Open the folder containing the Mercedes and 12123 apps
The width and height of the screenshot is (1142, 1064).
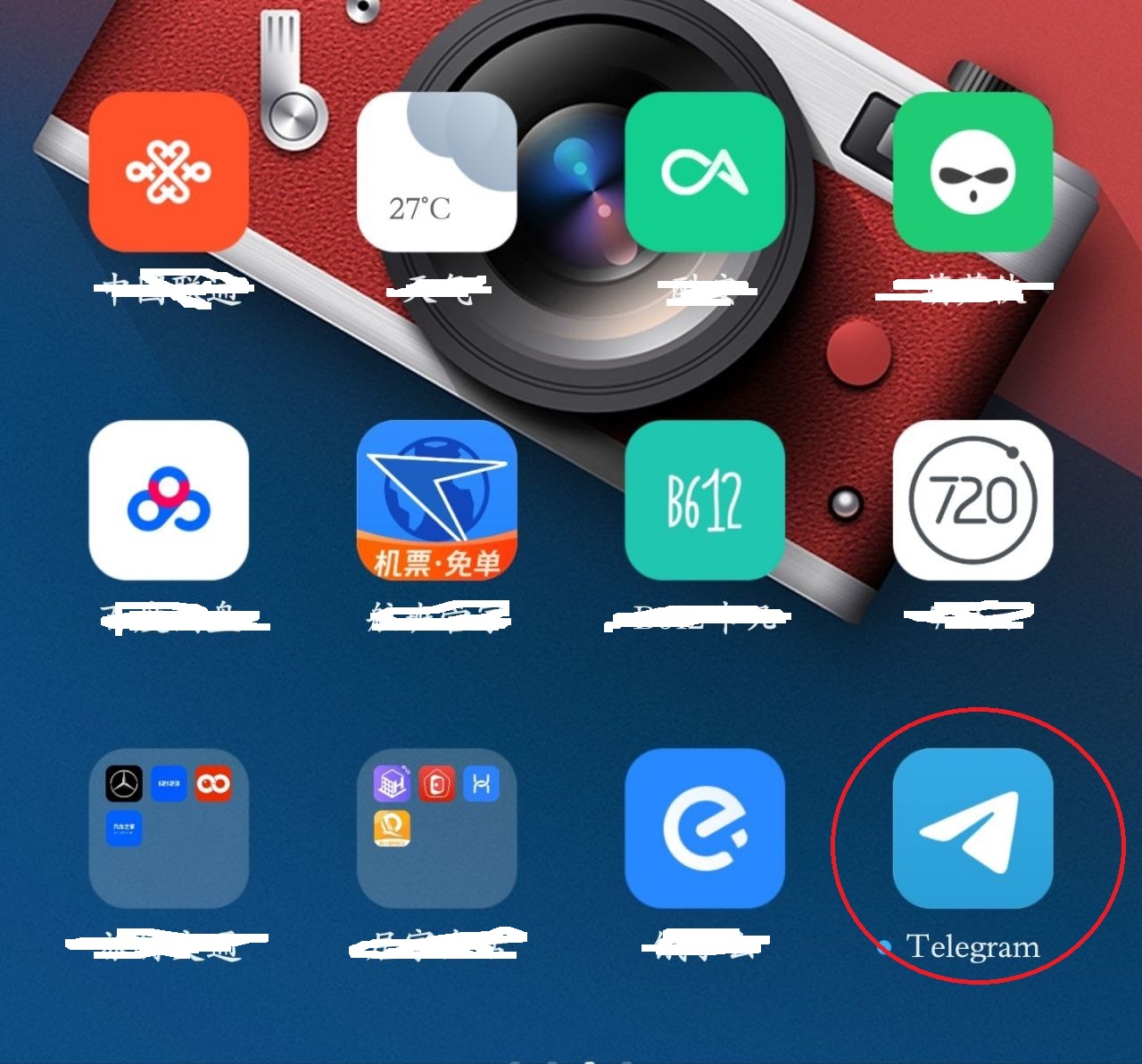[x=169, y=829]
